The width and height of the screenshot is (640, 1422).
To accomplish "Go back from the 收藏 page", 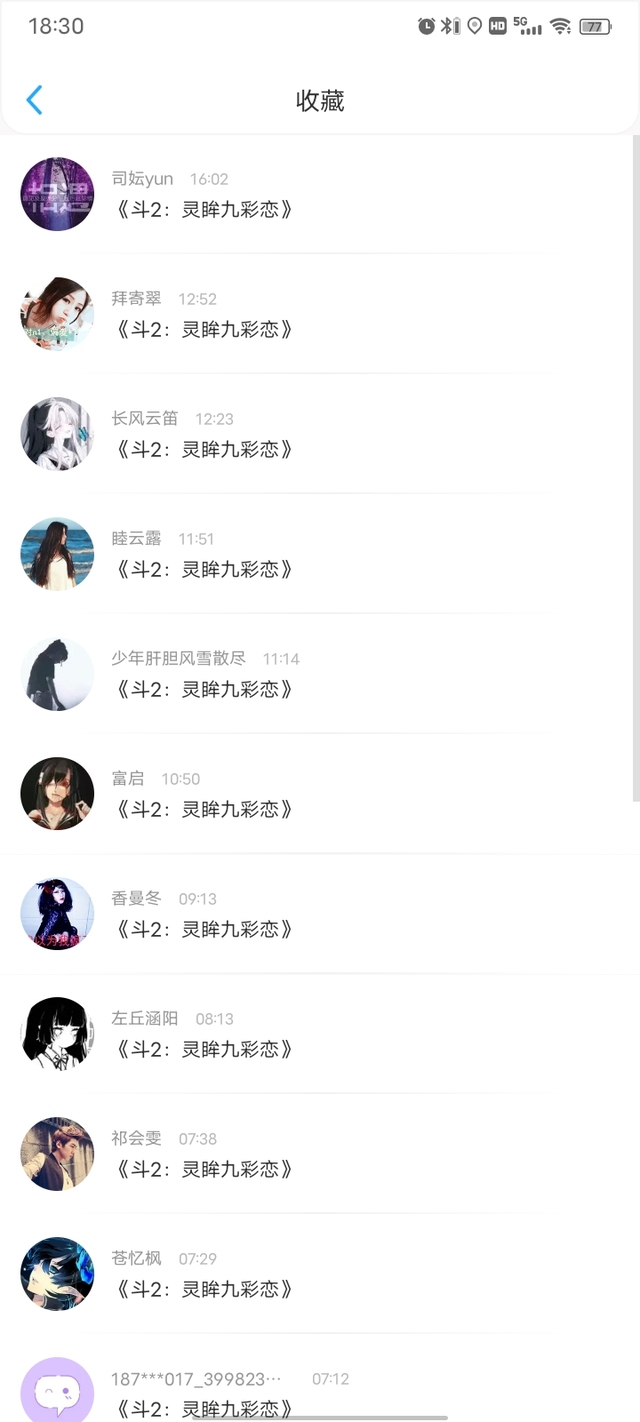I will (x=35, y=100).
